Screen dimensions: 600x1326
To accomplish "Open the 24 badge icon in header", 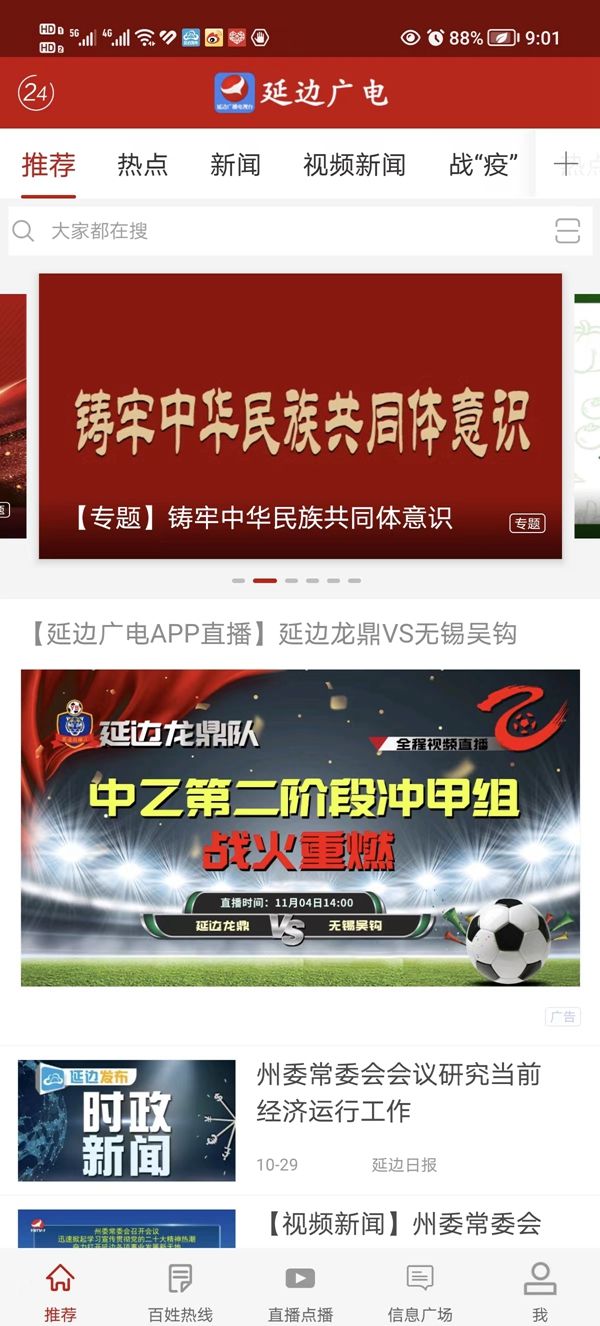I will (35, 93).
